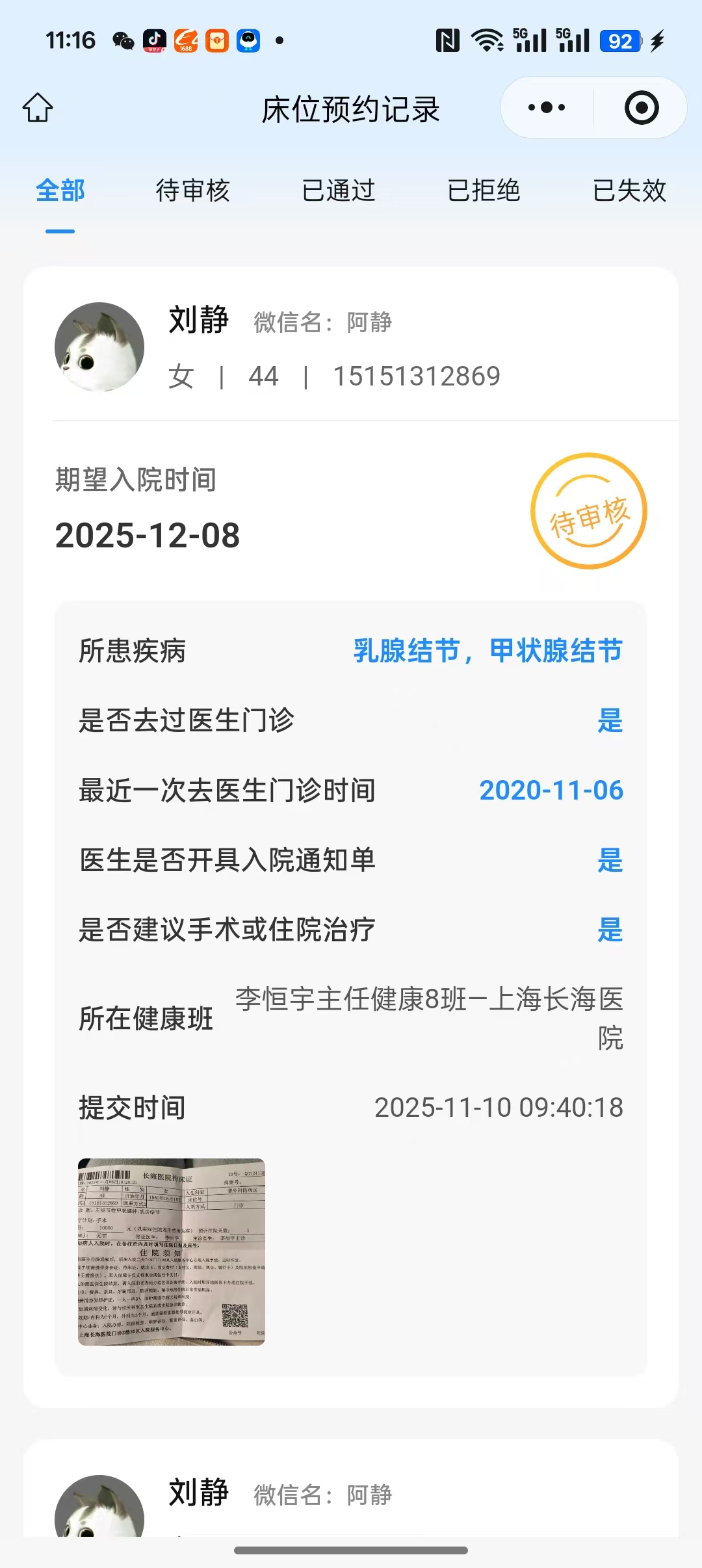This screenshot has height=1568, width=702.
Task: Show the 已通过 records
Action: 338,191
